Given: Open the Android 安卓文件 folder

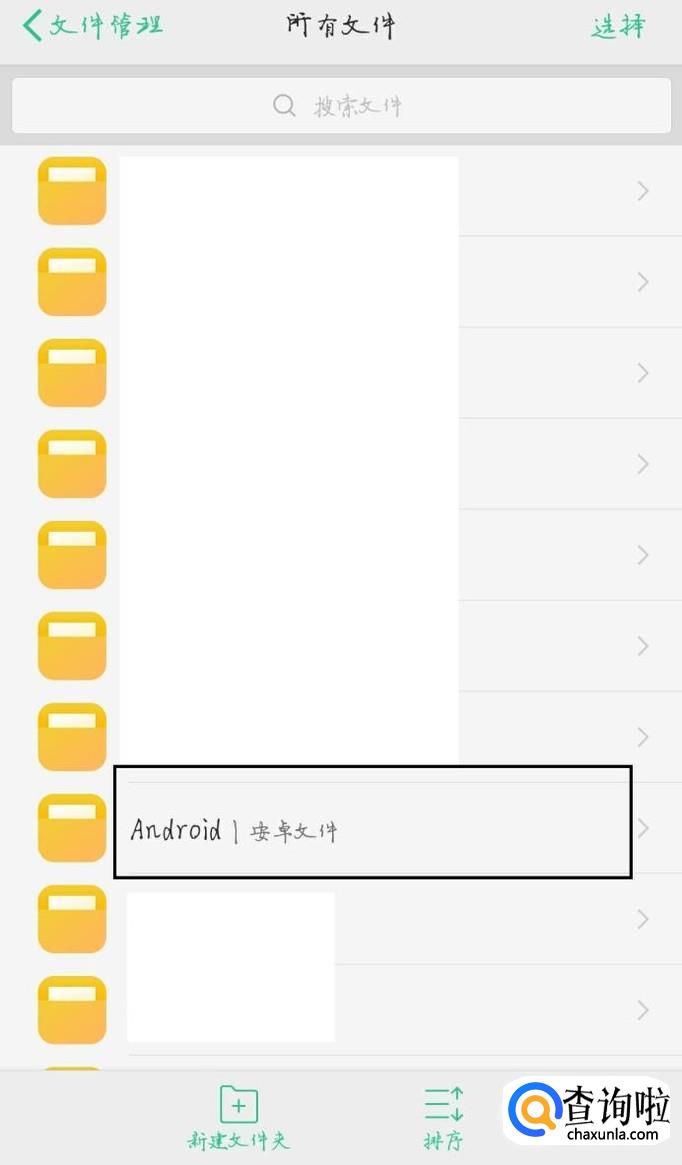Looking at the screenshot, I should pyautogui.click(x=372, y=829).
